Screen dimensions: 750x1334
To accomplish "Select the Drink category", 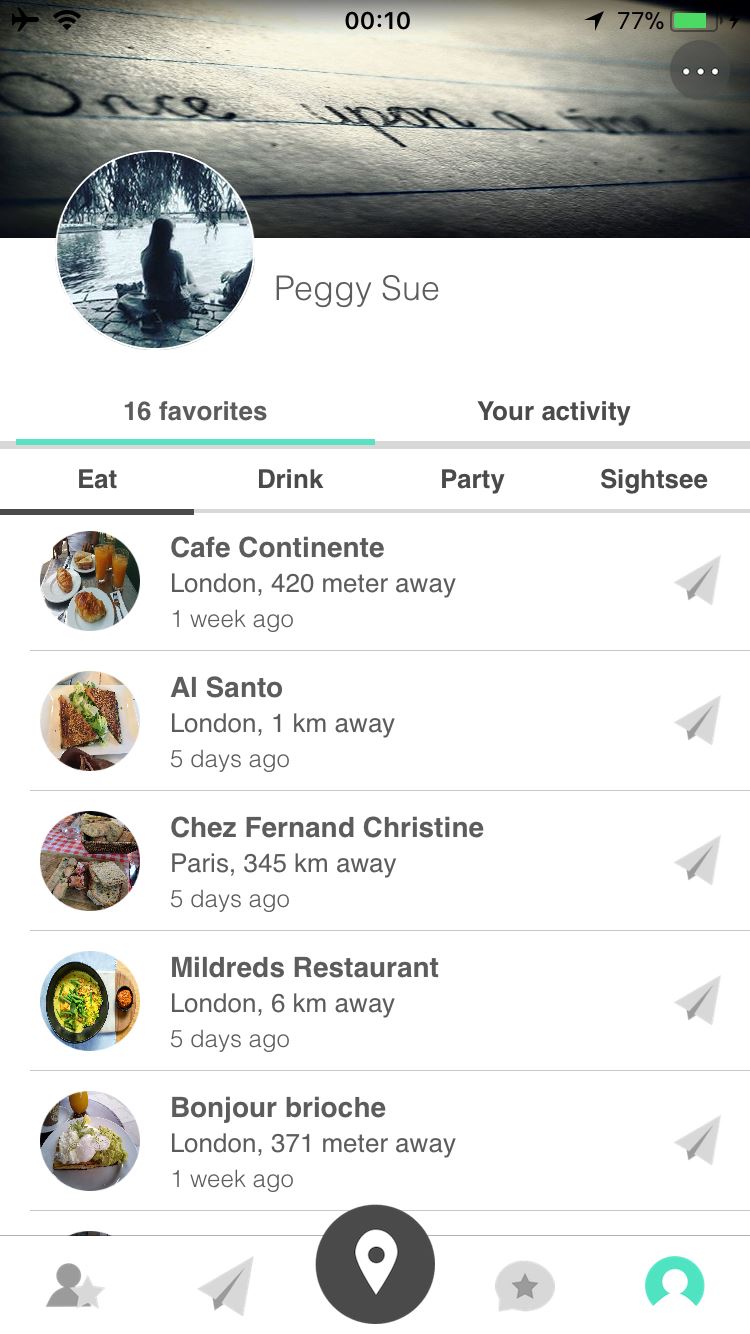I will tap(290, 480).
